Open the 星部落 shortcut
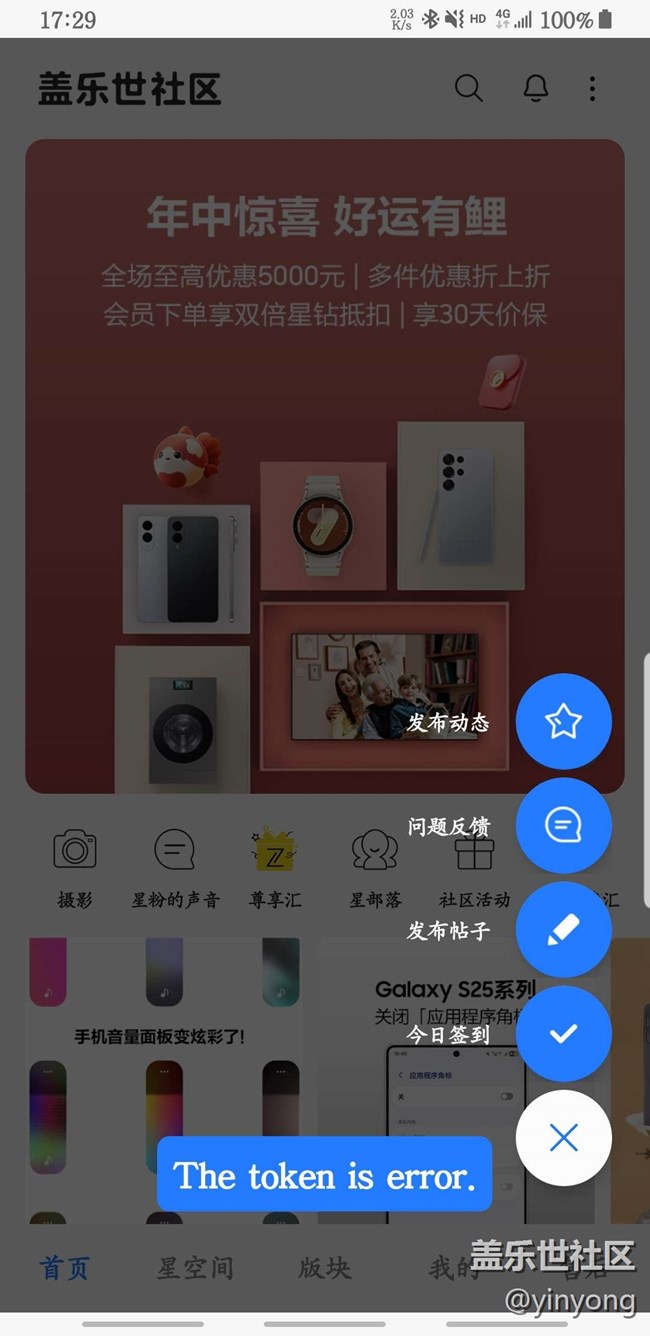Screen dimensions: 650x1336 [375, 868]
